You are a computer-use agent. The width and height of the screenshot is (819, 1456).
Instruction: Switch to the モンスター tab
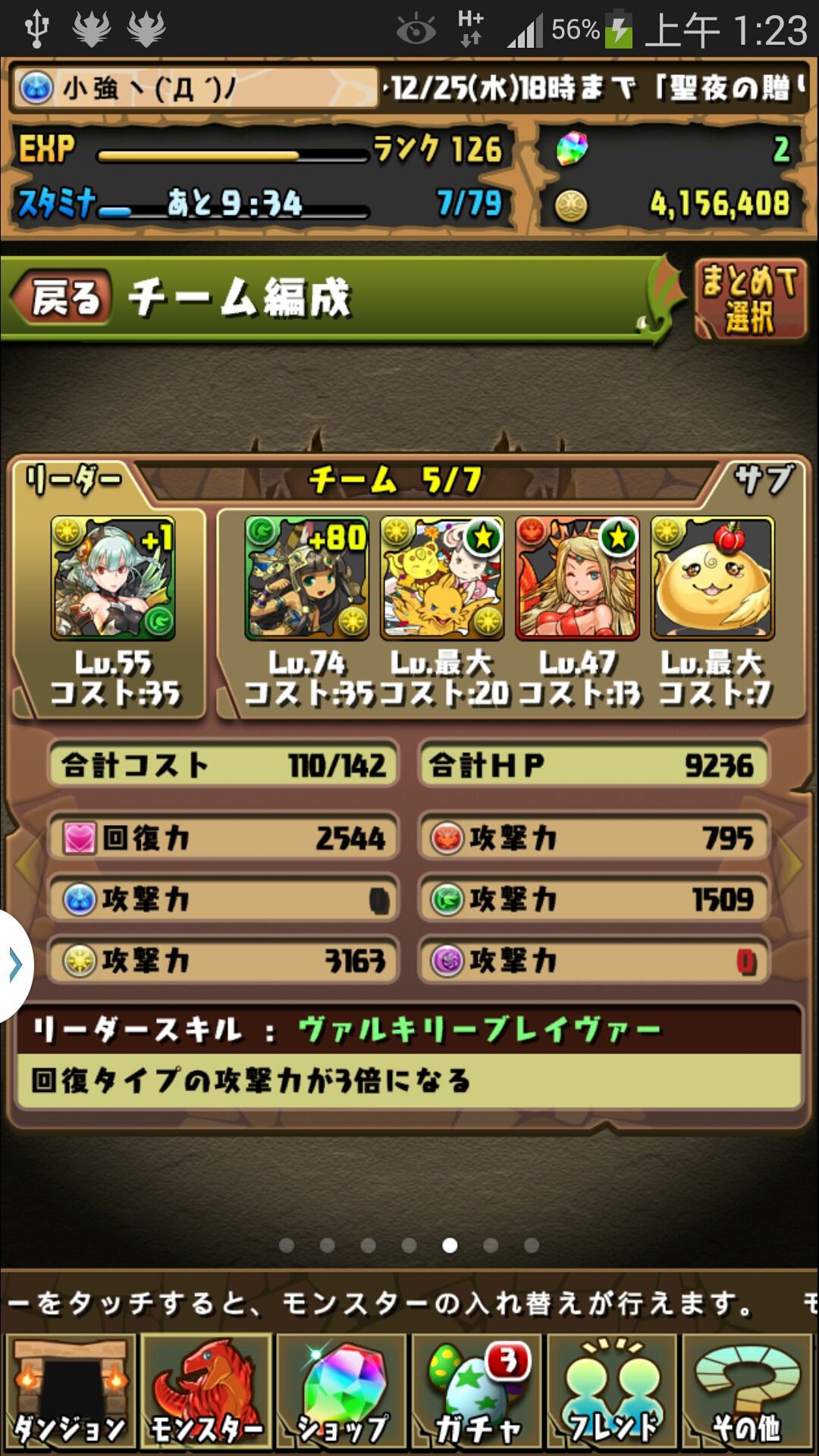206,1392
